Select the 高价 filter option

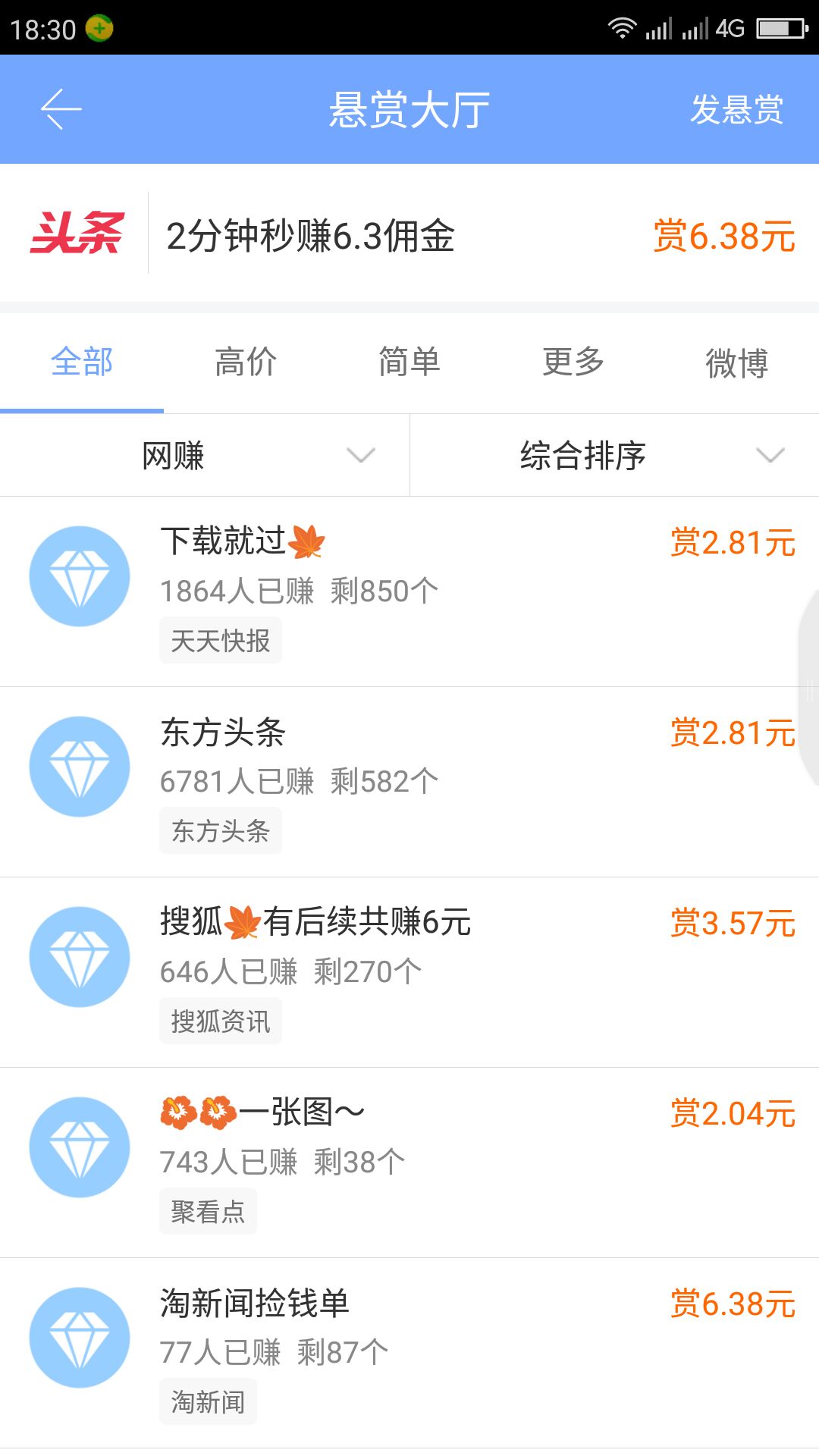pos(244,362)
